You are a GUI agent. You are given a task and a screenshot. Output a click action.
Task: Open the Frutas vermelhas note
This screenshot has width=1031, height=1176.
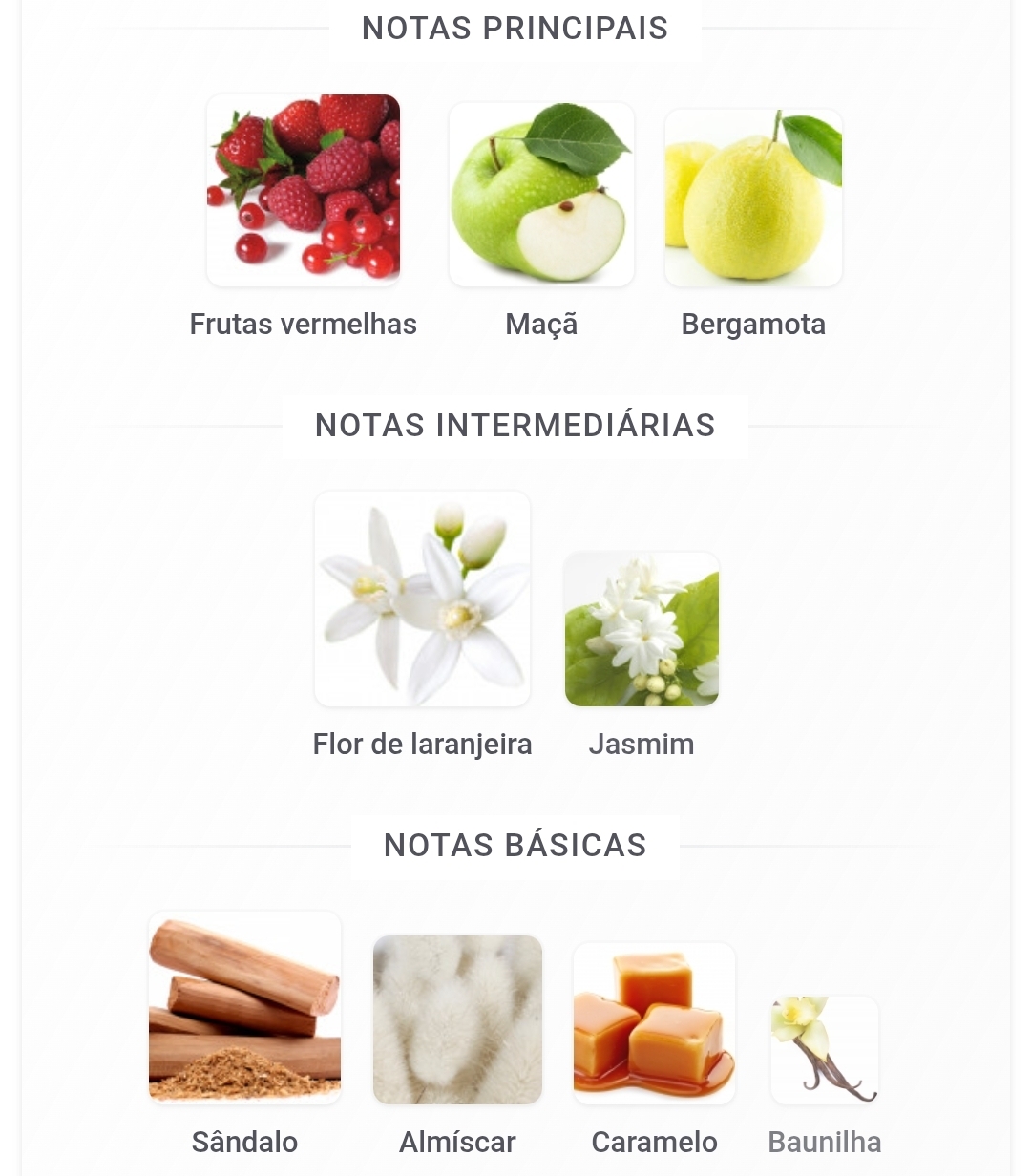[304, 191]
